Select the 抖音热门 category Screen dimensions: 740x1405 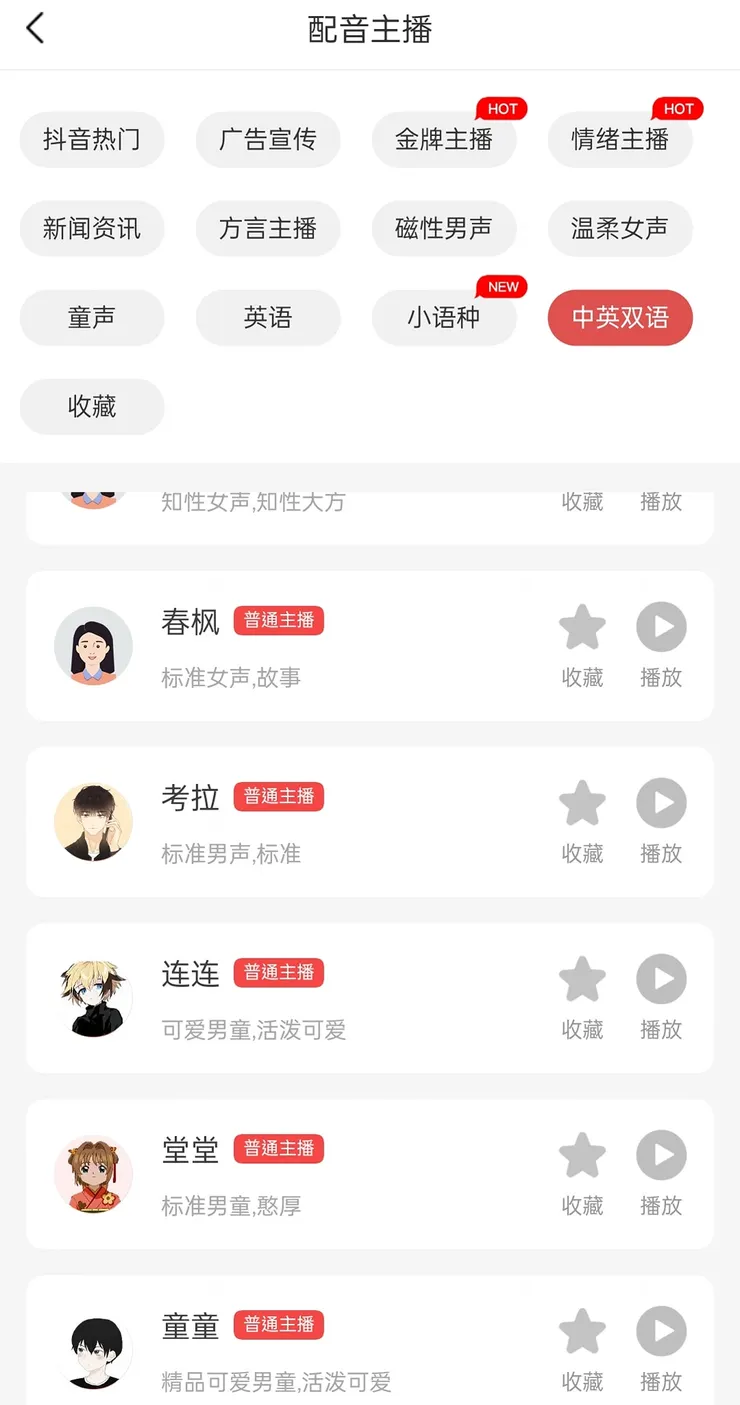[92, 140]
